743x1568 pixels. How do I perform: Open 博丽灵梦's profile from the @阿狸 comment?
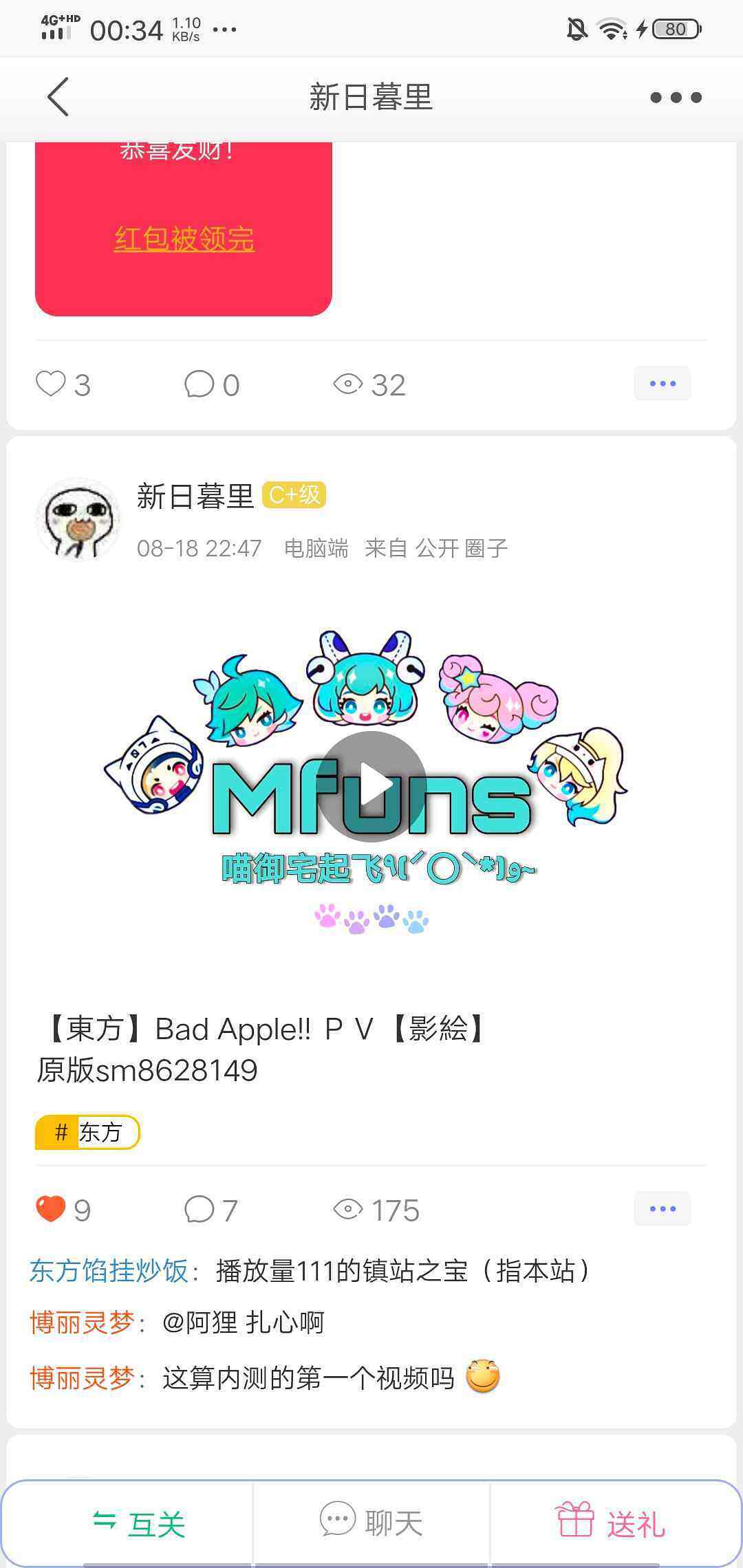pyautogui.click(x=81, y=1322)
